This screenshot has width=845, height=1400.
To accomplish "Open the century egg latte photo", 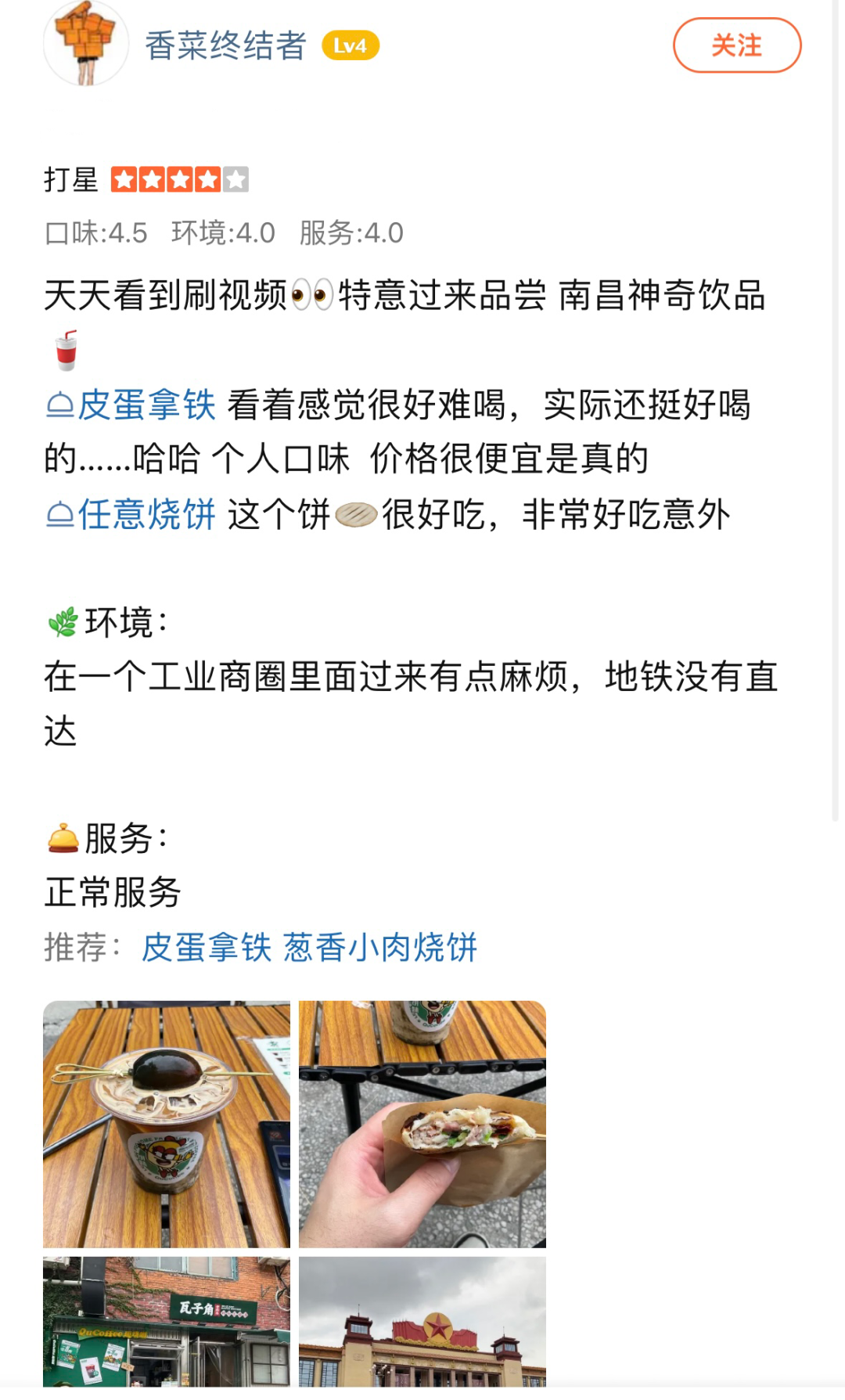I will coord(167,1123).
